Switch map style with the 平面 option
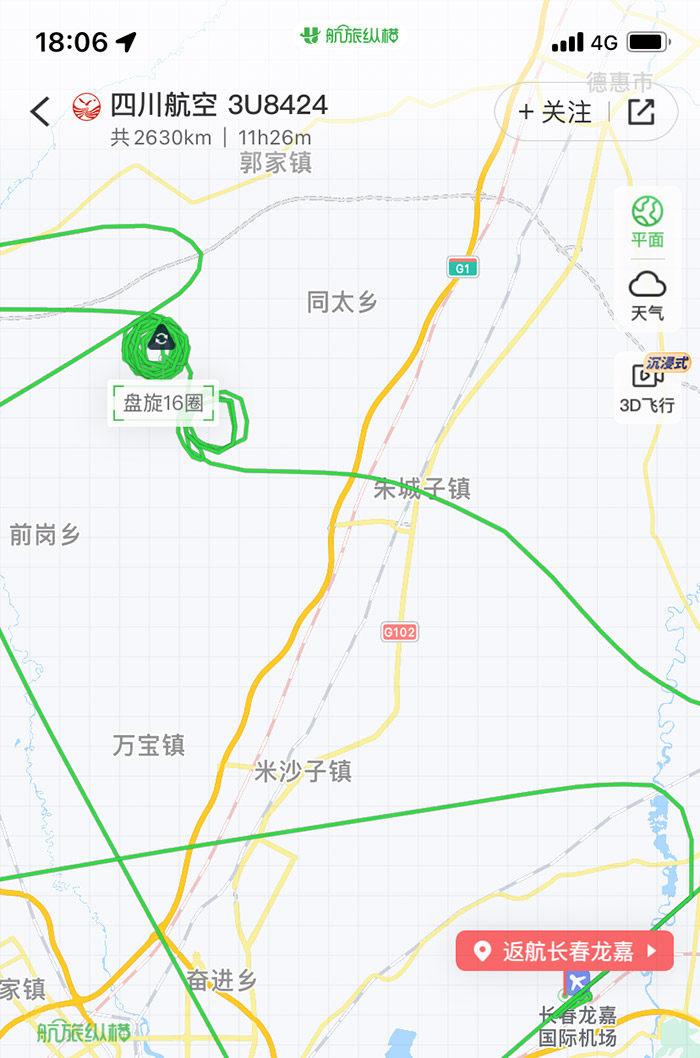The width and height of the screenshot is (700, 1058). 647,222
